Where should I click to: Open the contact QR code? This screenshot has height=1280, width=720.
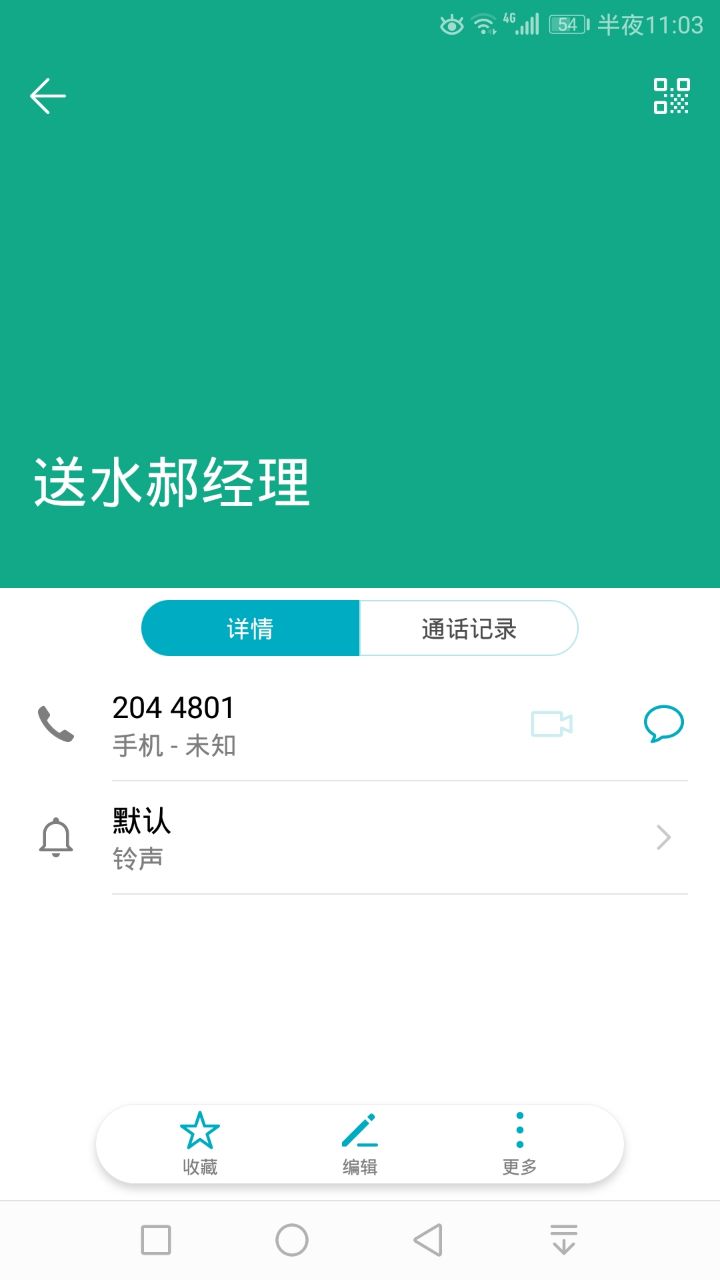pos(672,96)
